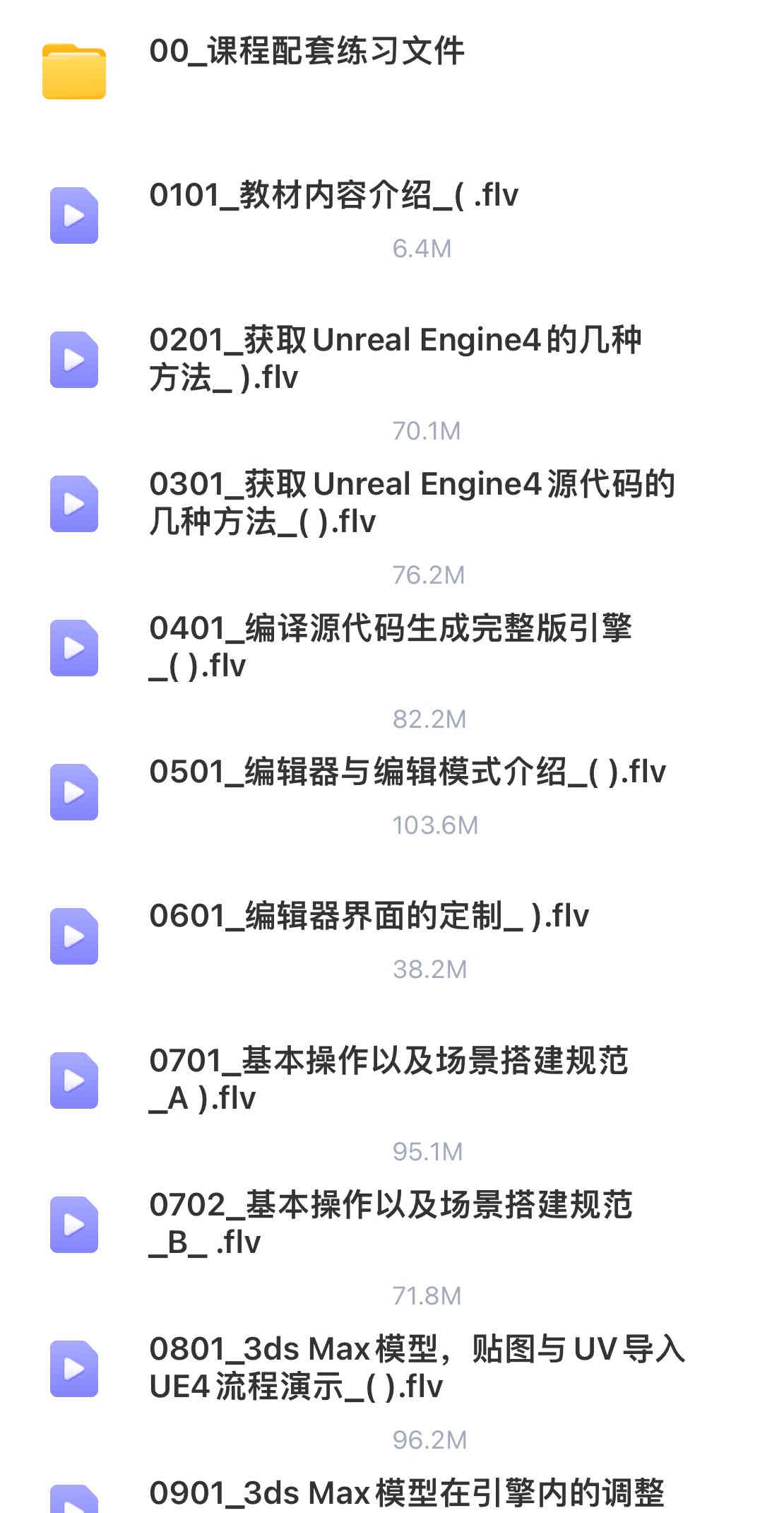This screenshot has width=784, height=1513.
Task: Click the video icon beside 0101_教材内容介绍
Action: [x=73, y=216]
